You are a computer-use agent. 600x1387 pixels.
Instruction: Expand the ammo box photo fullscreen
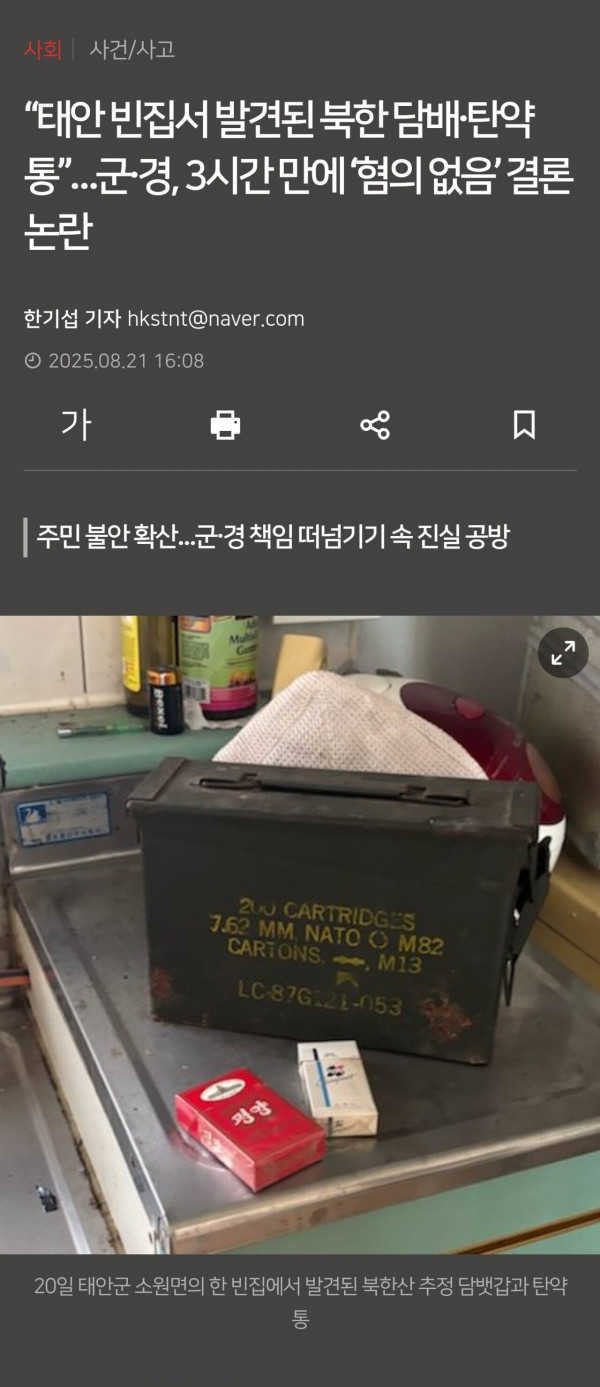563,654
